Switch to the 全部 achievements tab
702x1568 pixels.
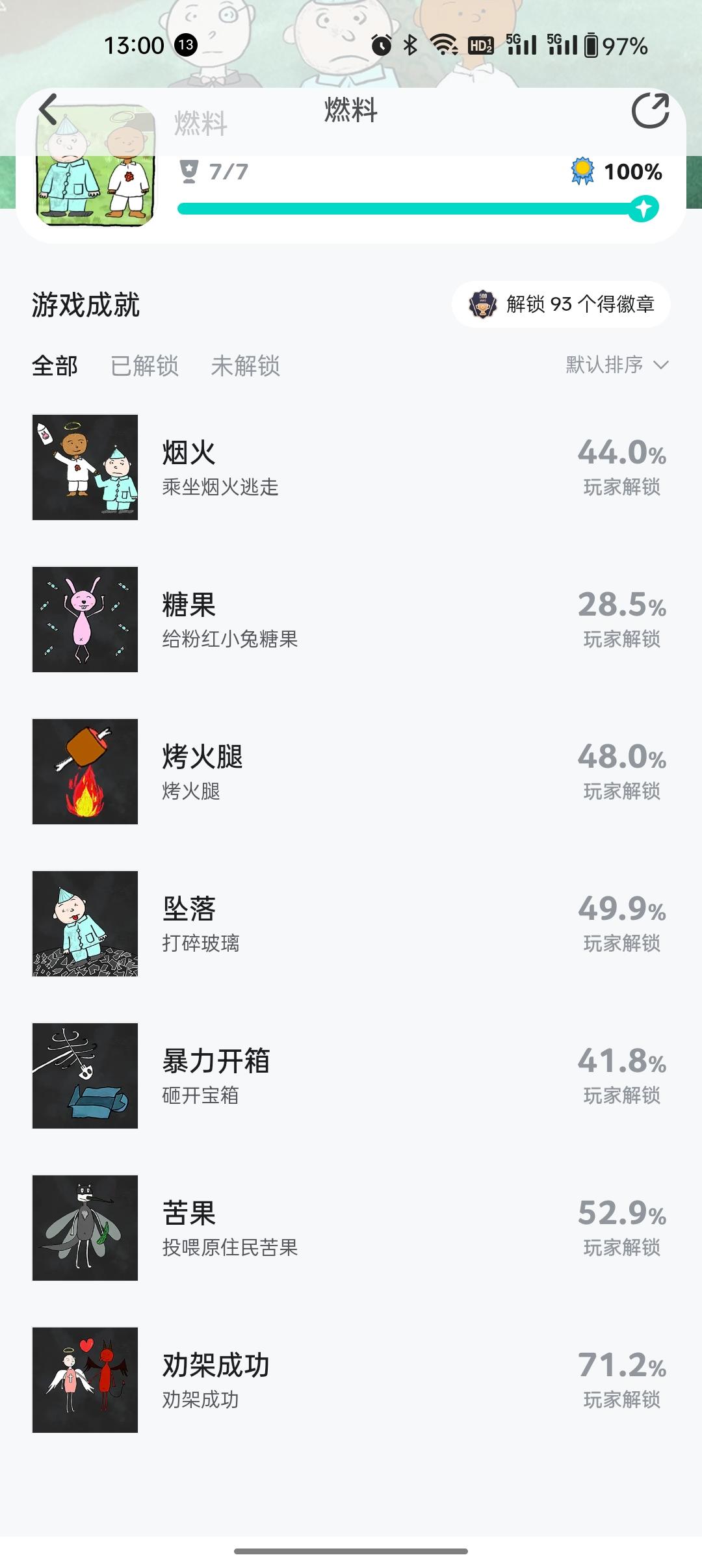click(x=55, y=366)
